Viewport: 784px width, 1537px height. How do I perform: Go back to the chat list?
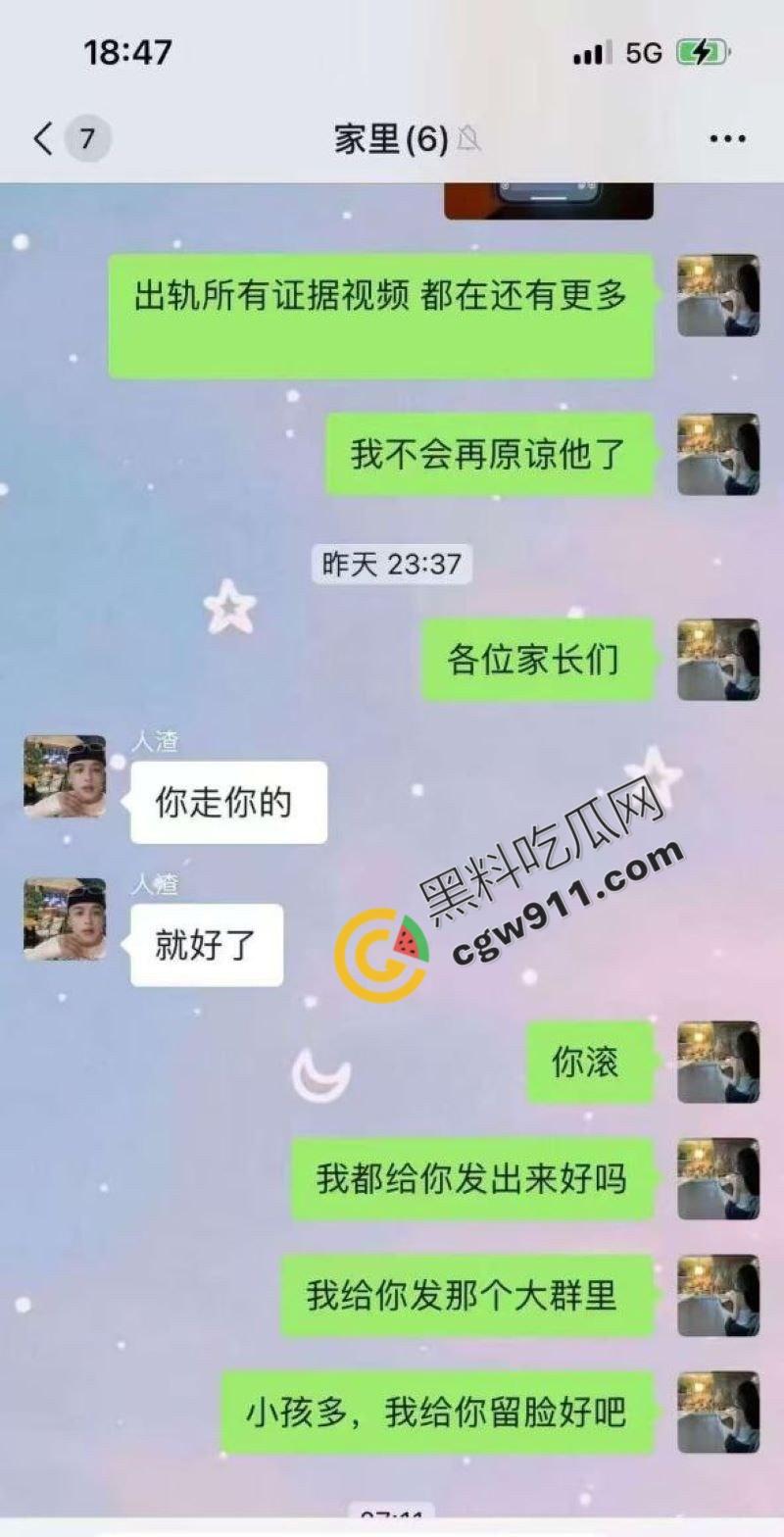[x=44, y=139]
